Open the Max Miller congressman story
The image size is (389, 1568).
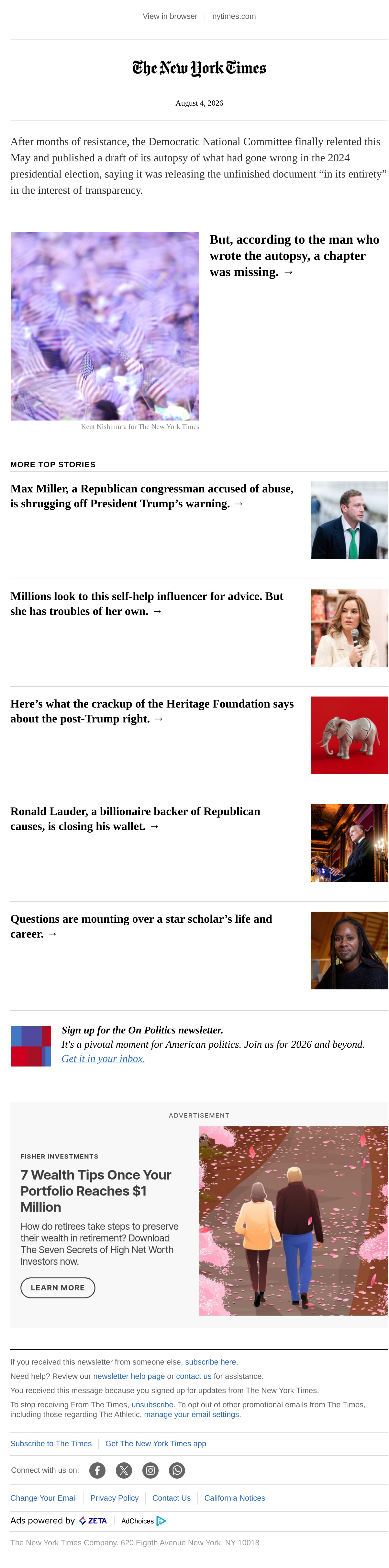[x=152, y=496]
